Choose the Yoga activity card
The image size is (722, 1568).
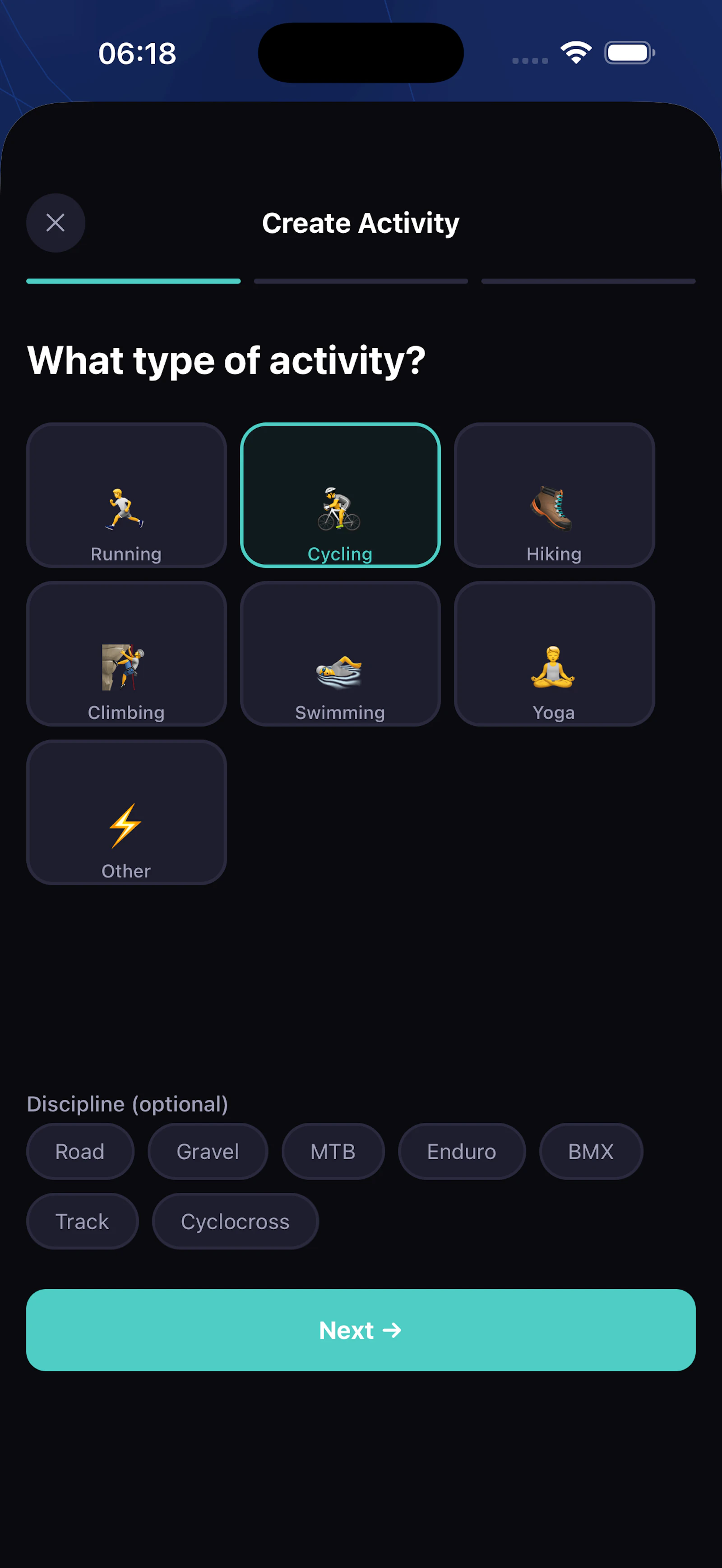pos(554,654)
